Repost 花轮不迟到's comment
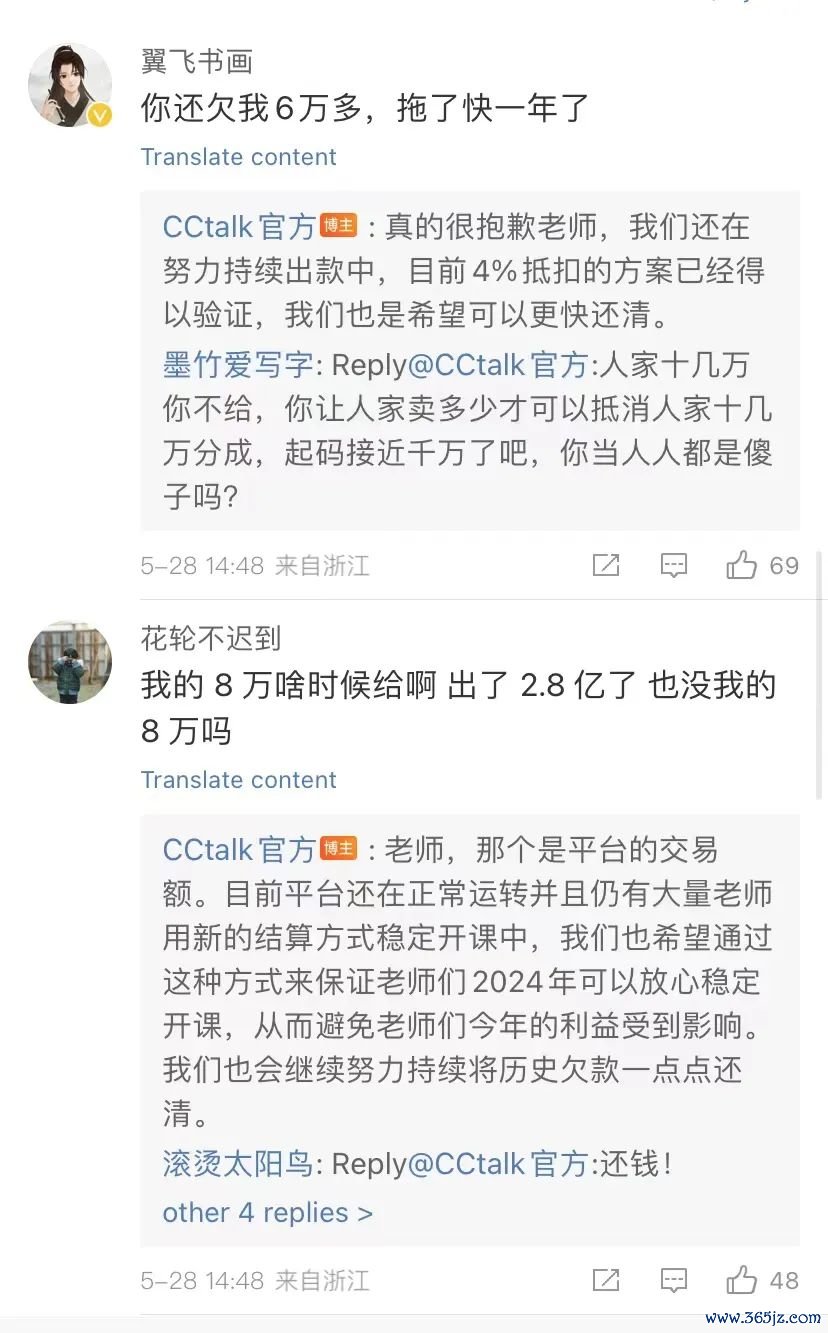 coord(606,1280)
